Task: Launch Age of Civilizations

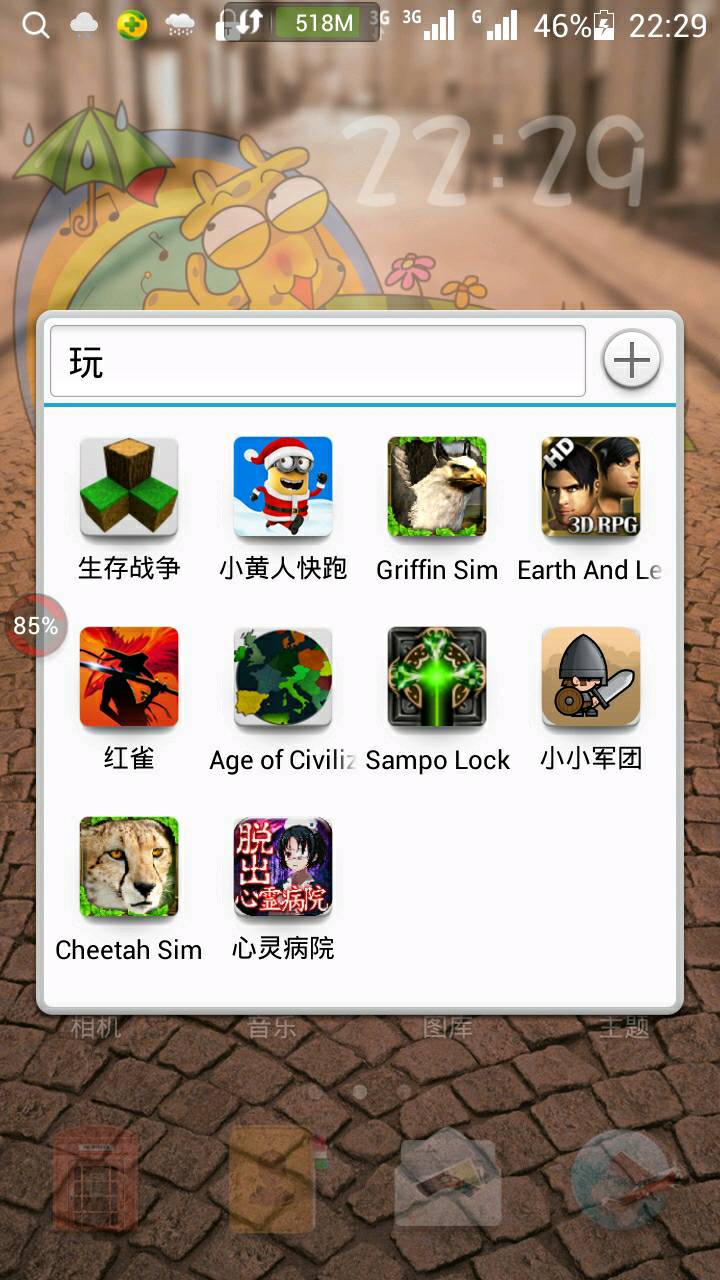Action: (x=283, y=677)
